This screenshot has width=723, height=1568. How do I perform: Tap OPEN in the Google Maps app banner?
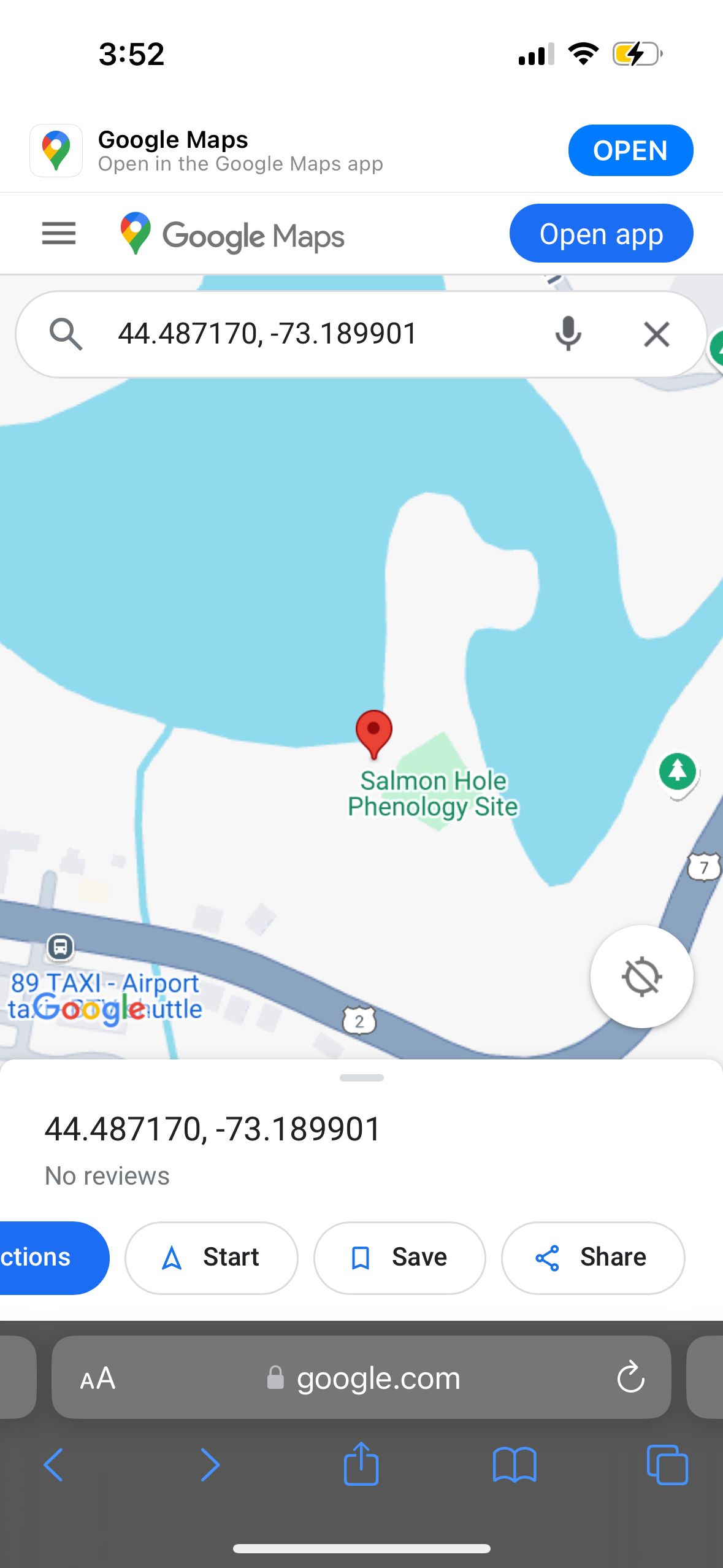coord(630,150)
